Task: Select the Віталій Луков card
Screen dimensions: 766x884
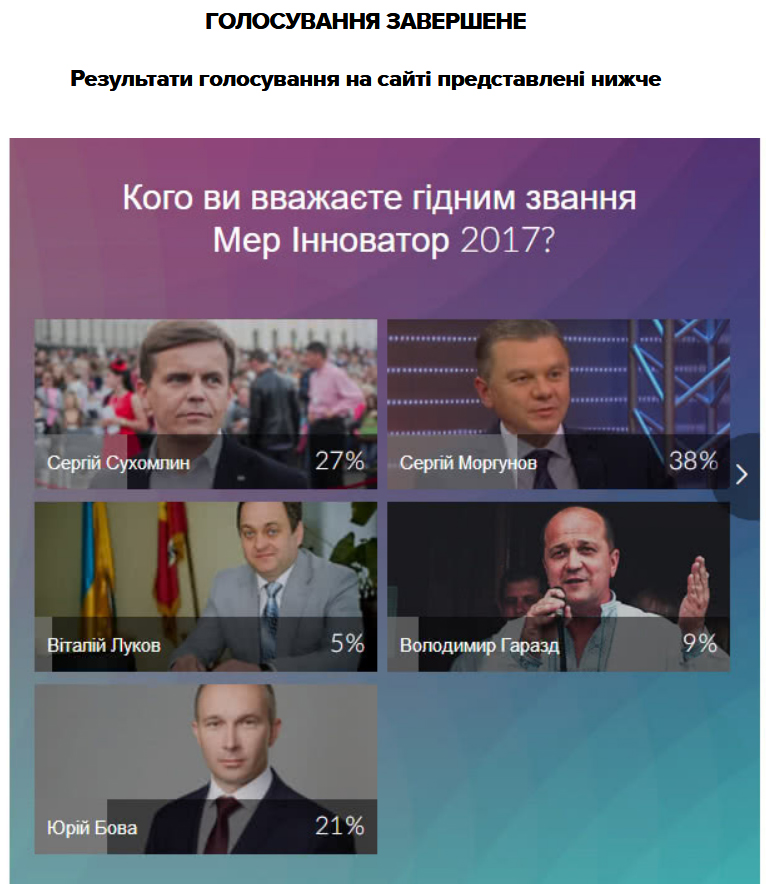Action: click(x=206, y=586)
